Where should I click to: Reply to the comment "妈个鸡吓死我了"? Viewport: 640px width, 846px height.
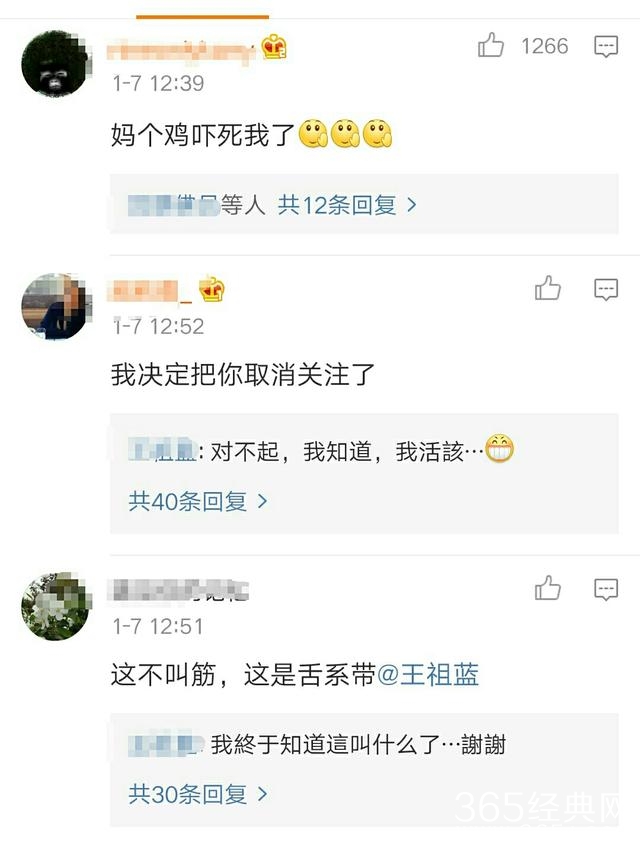[x=606, y=46]
